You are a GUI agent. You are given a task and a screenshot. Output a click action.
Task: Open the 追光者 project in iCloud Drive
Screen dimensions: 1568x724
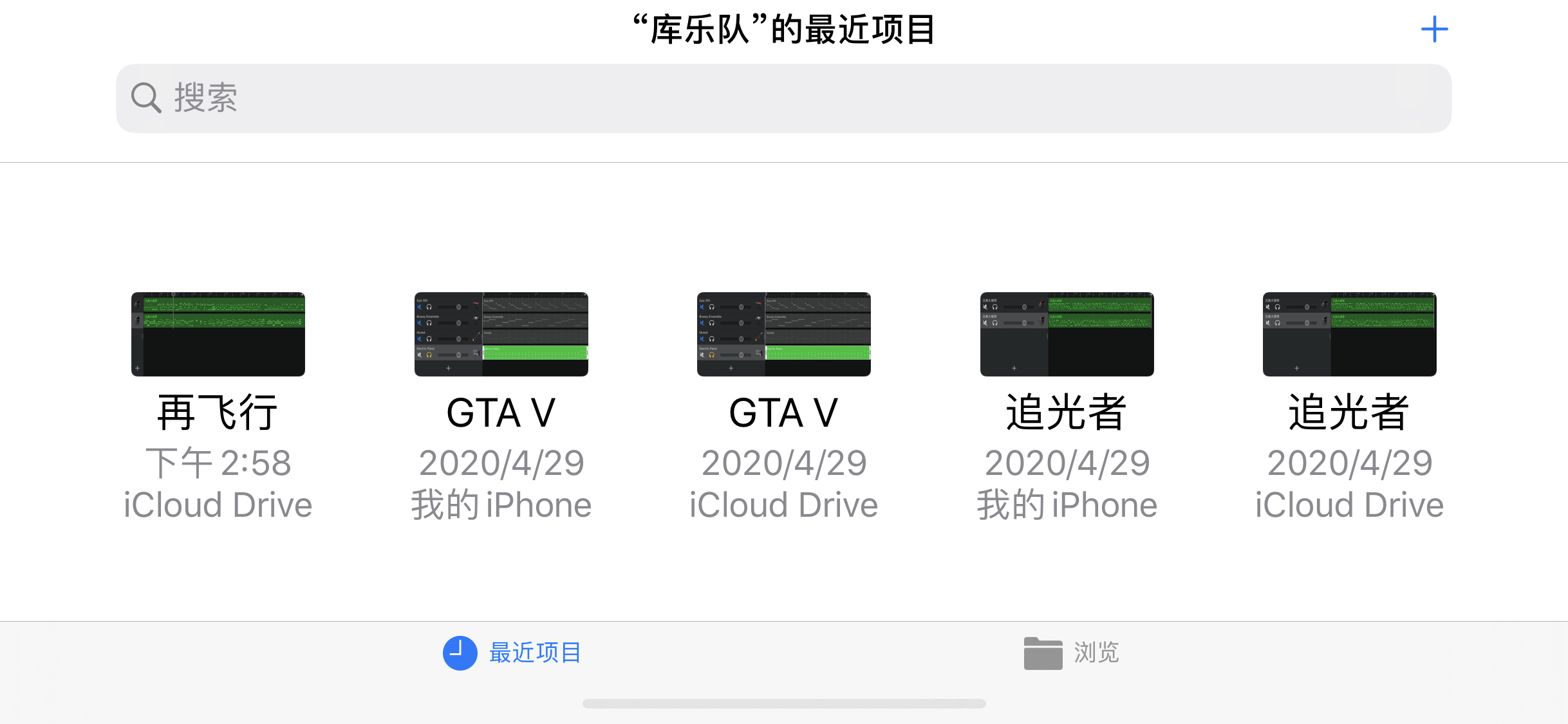1349,335
